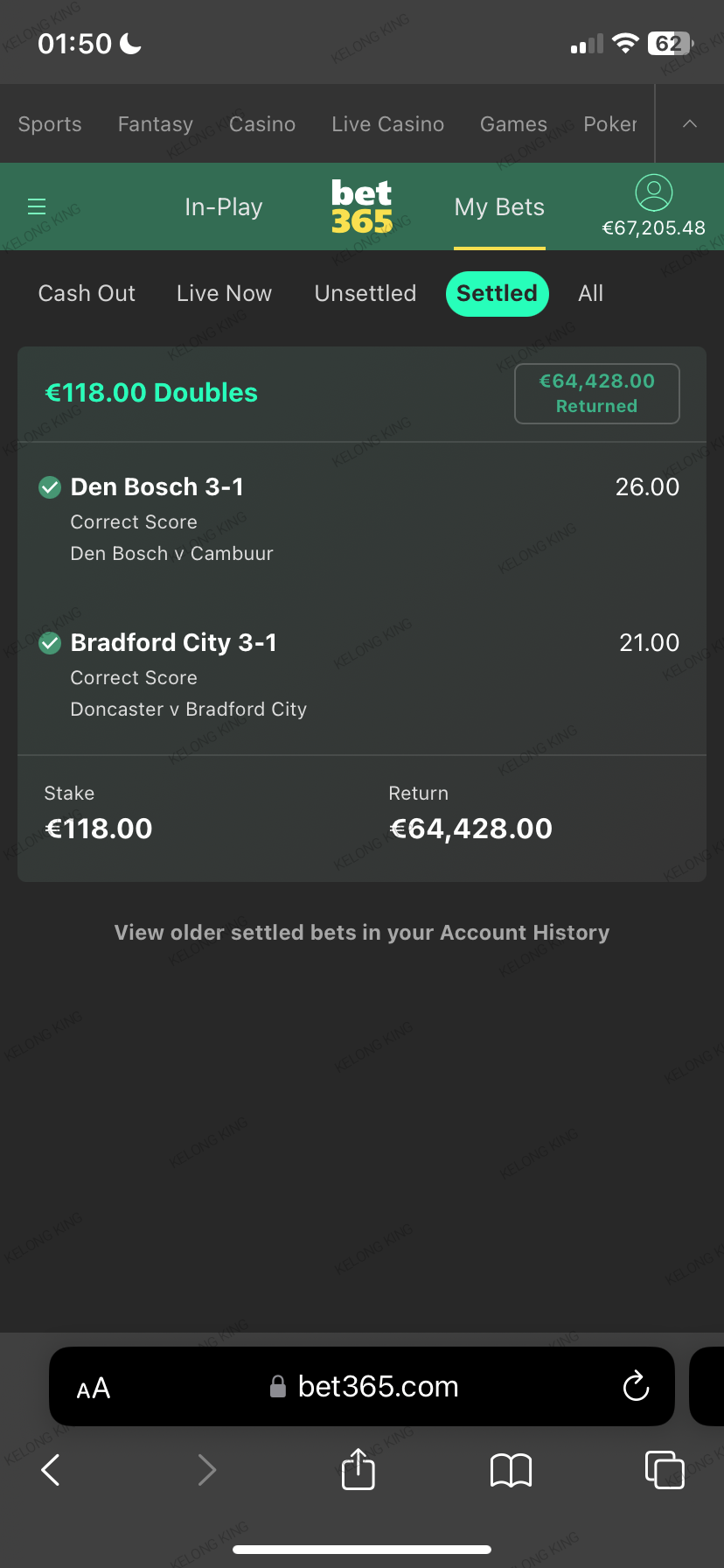Open reader options AA button
Screen dimensions: 724x1568
pyautogui.click(x=94, y=1388)
